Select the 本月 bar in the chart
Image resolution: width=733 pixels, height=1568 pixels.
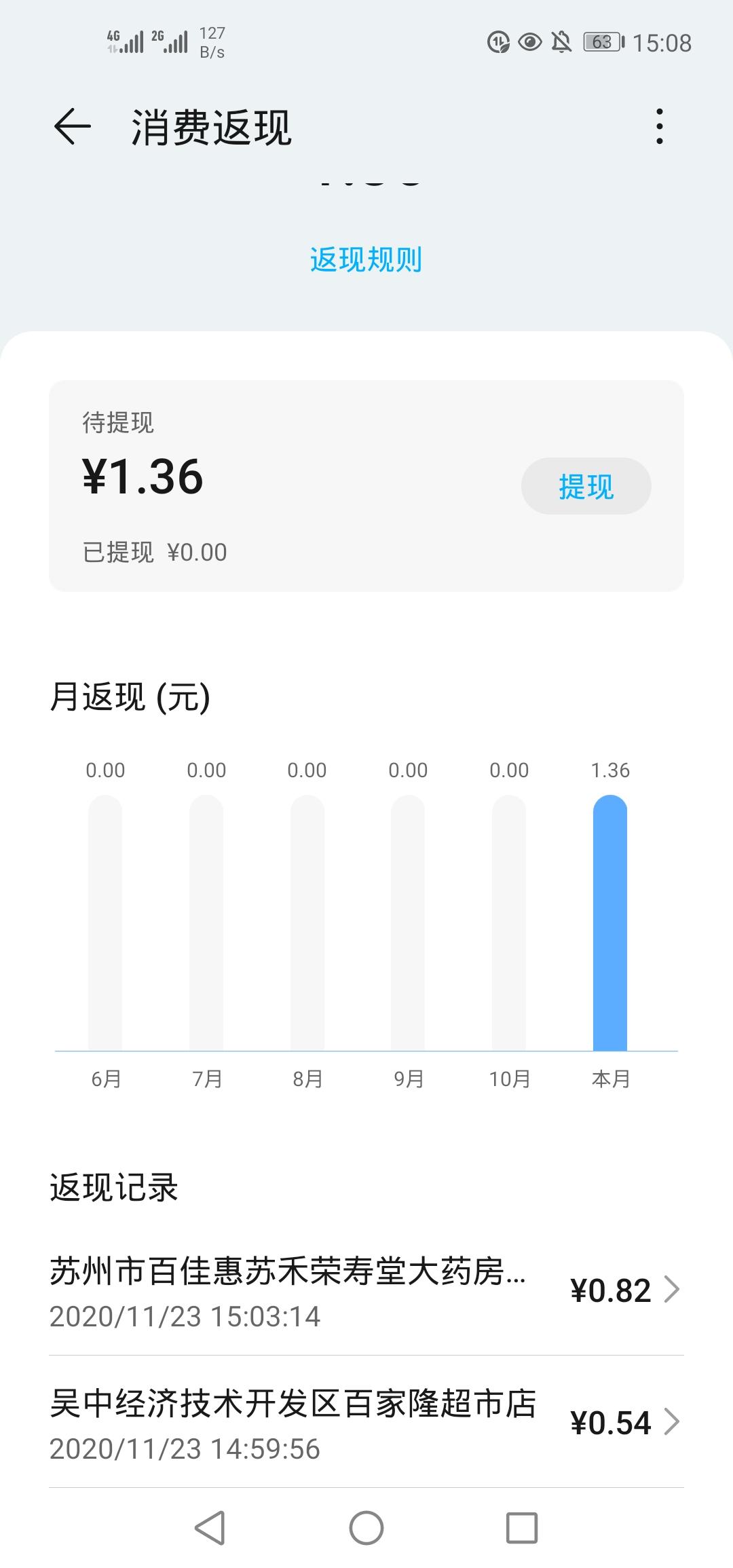[610, 923]
